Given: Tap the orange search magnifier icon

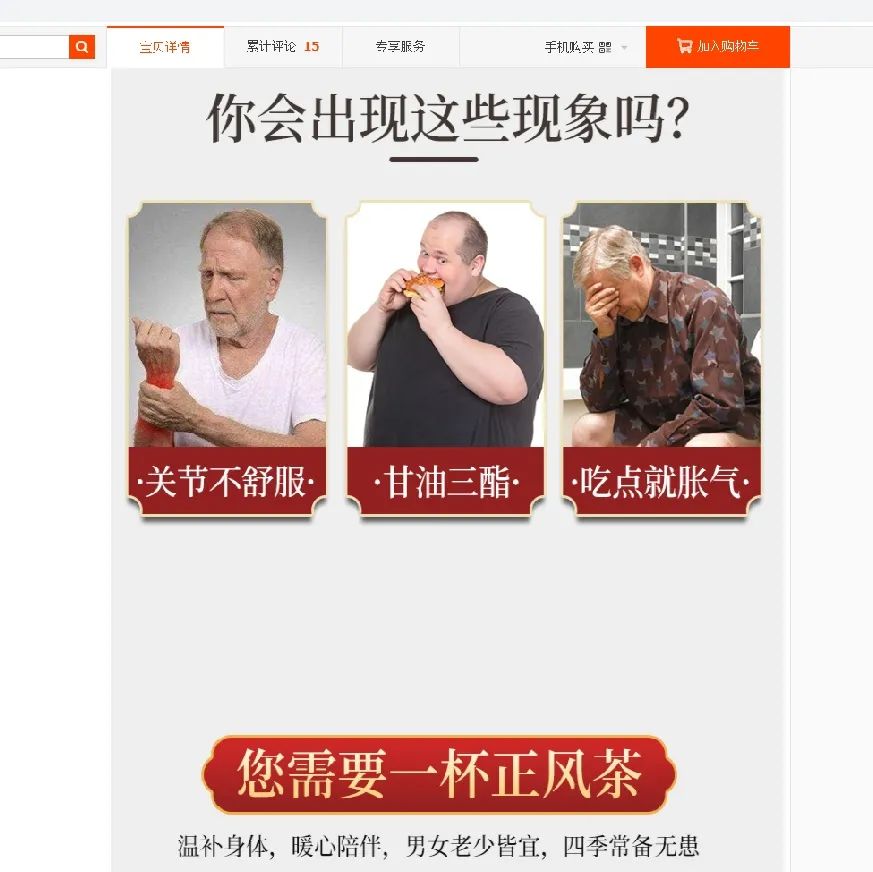Looking at the screenshot, I should pyautogui.click(x=82, y=47).
